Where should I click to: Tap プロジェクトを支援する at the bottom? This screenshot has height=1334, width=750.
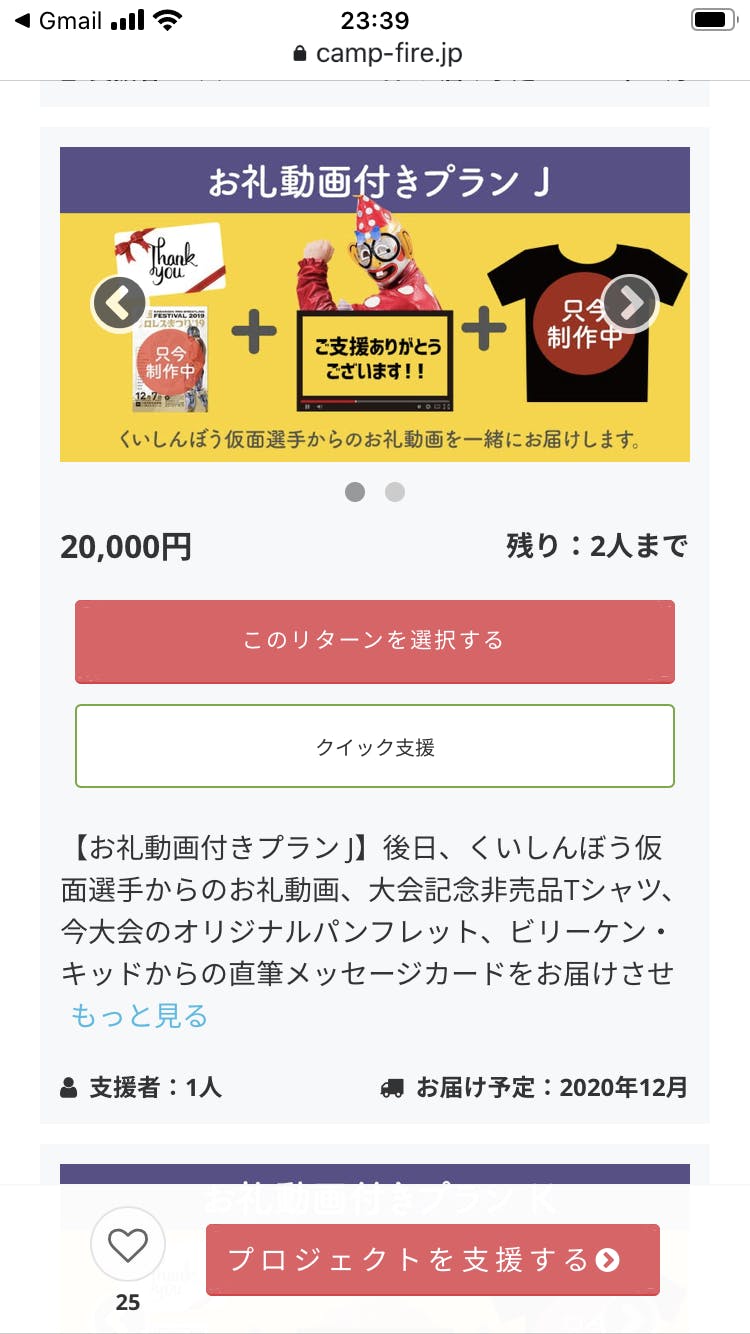(x=430, y=1261)
